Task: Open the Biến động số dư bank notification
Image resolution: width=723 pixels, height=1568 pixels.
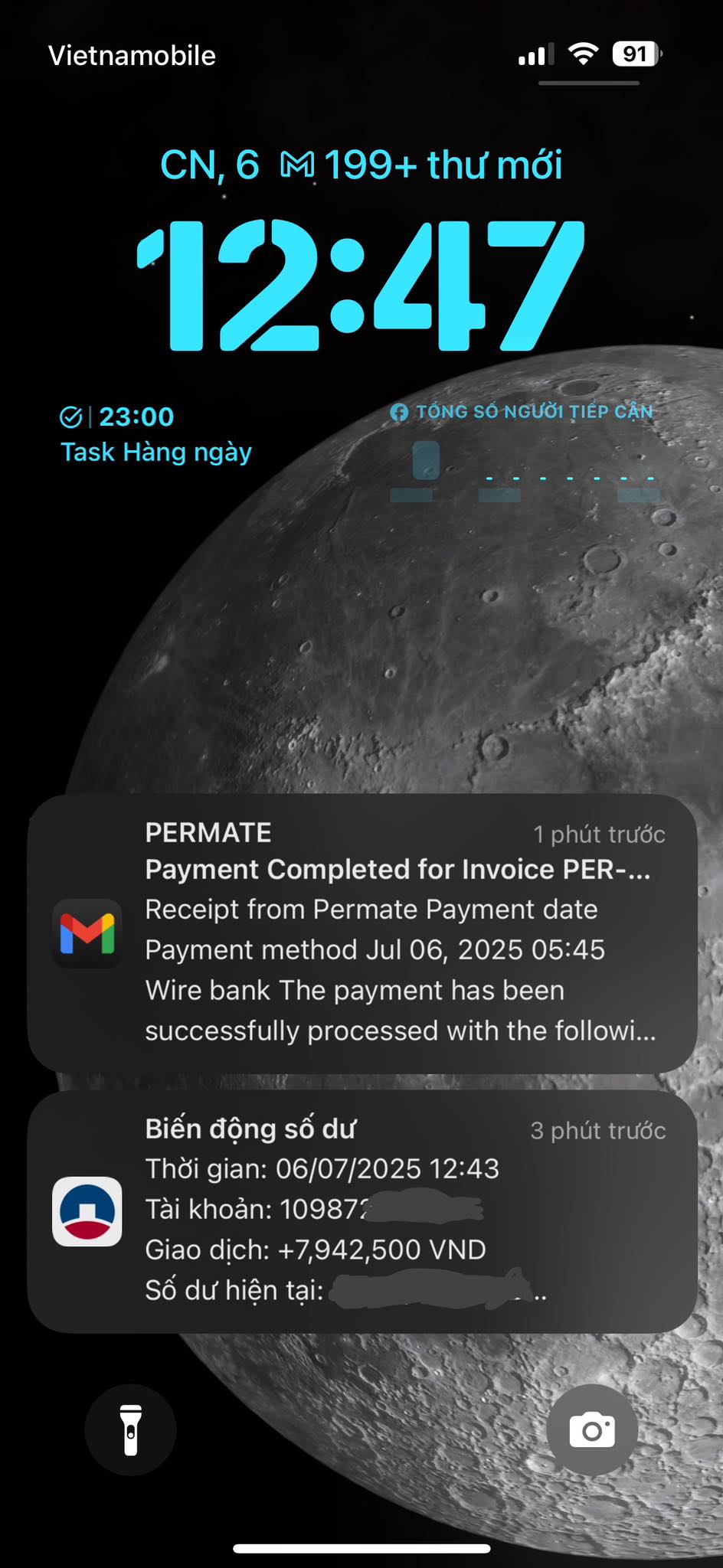Action: click(361, 1211)
